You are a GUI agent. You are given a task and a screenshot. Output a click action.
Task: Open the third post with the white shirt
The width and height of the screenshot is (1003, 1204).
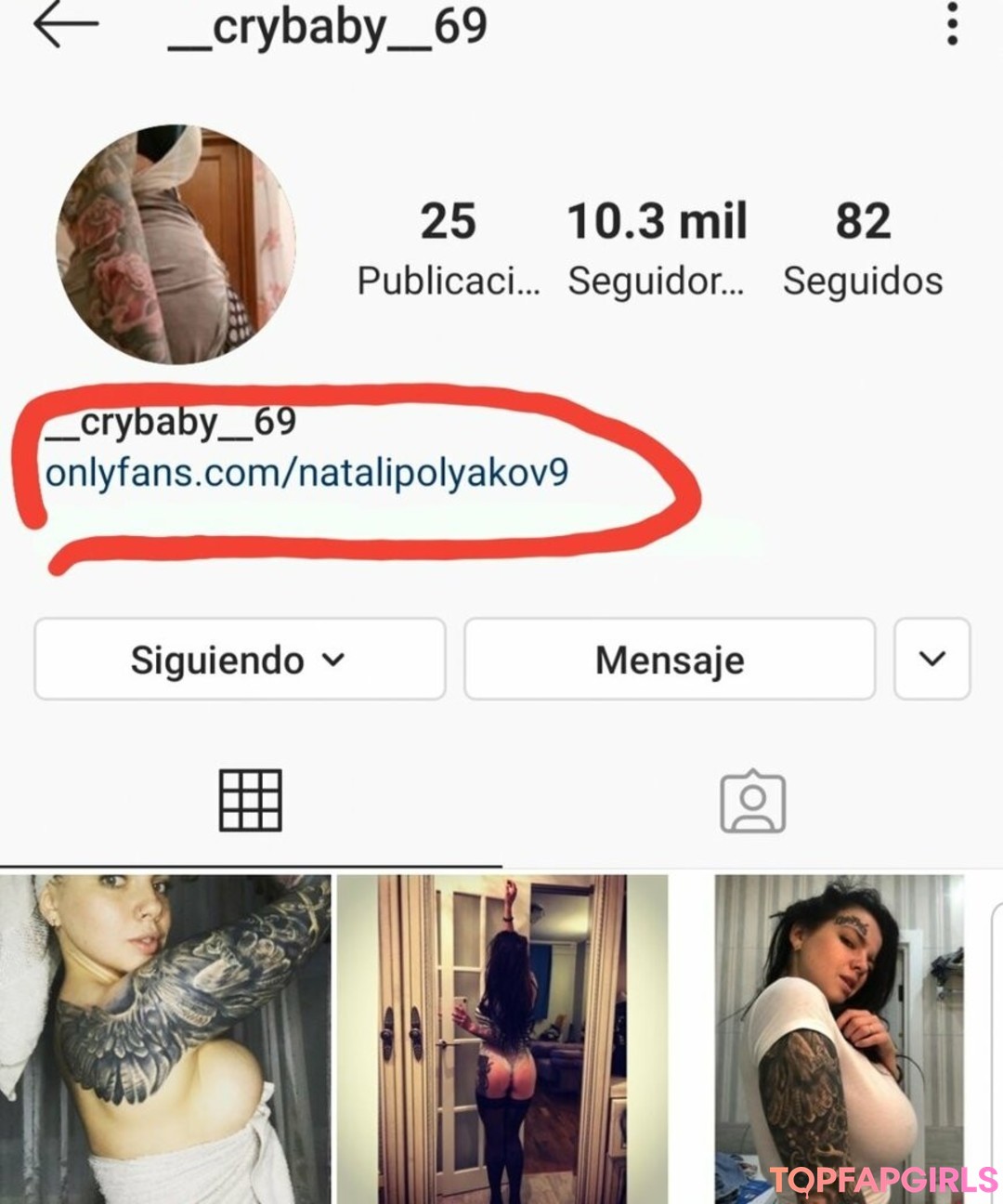(839, 1039)
